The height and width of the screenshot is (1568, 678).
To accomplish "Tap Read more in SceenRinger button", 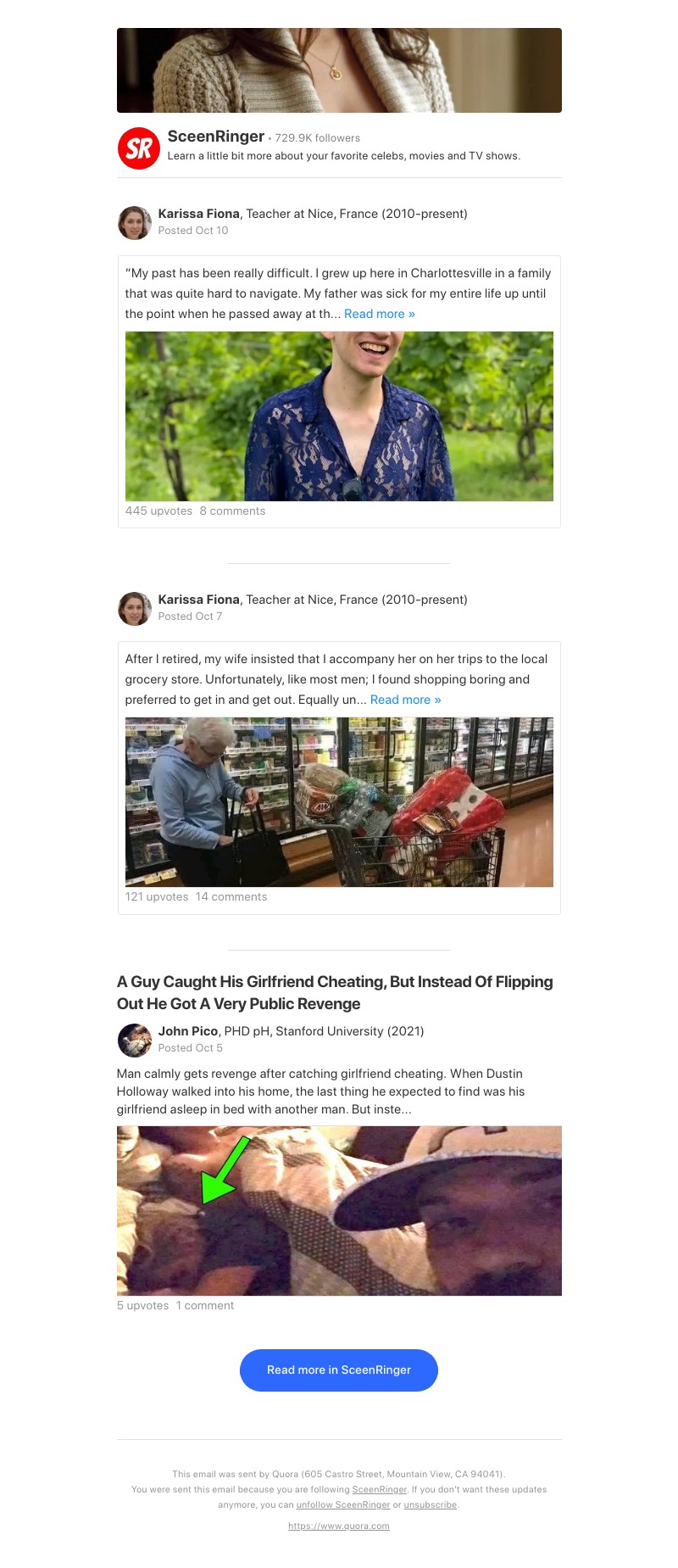I will coord(338,1370).
